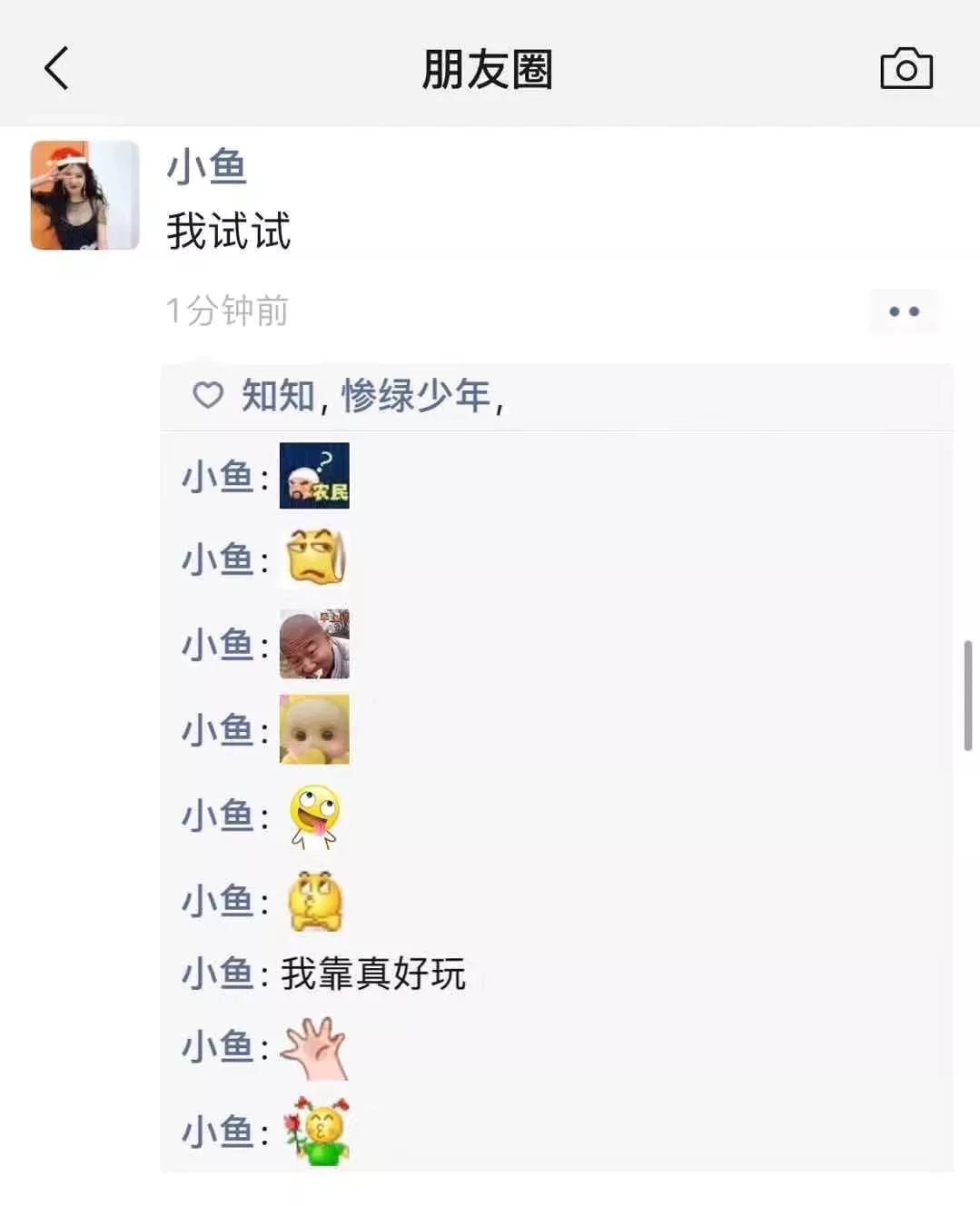The height and width of the screenshot is (1206, 980).
Task: Reply to comment 我靠真好玩
Action: click(372, 974)
